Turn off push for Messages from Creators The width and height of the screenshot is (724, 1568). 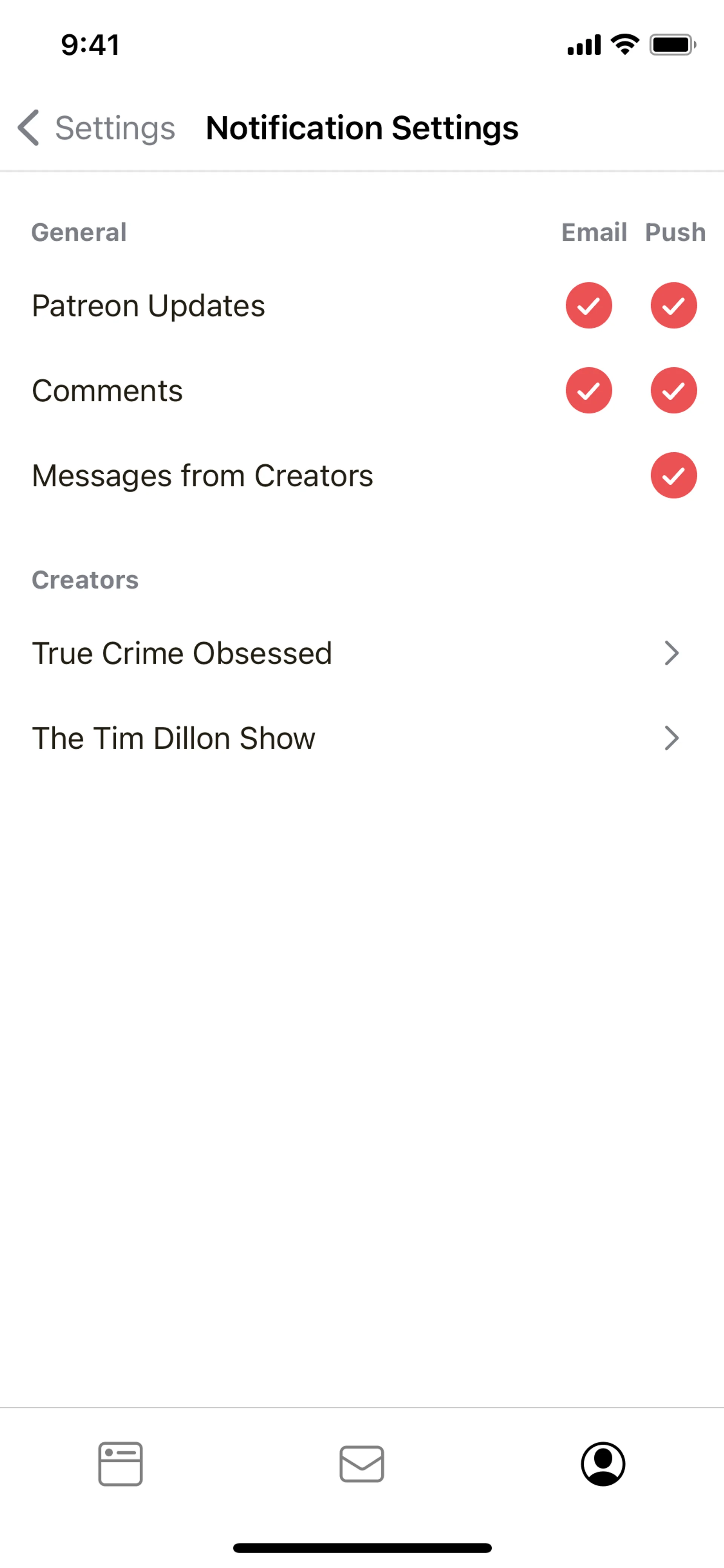[x=673, y=475]
